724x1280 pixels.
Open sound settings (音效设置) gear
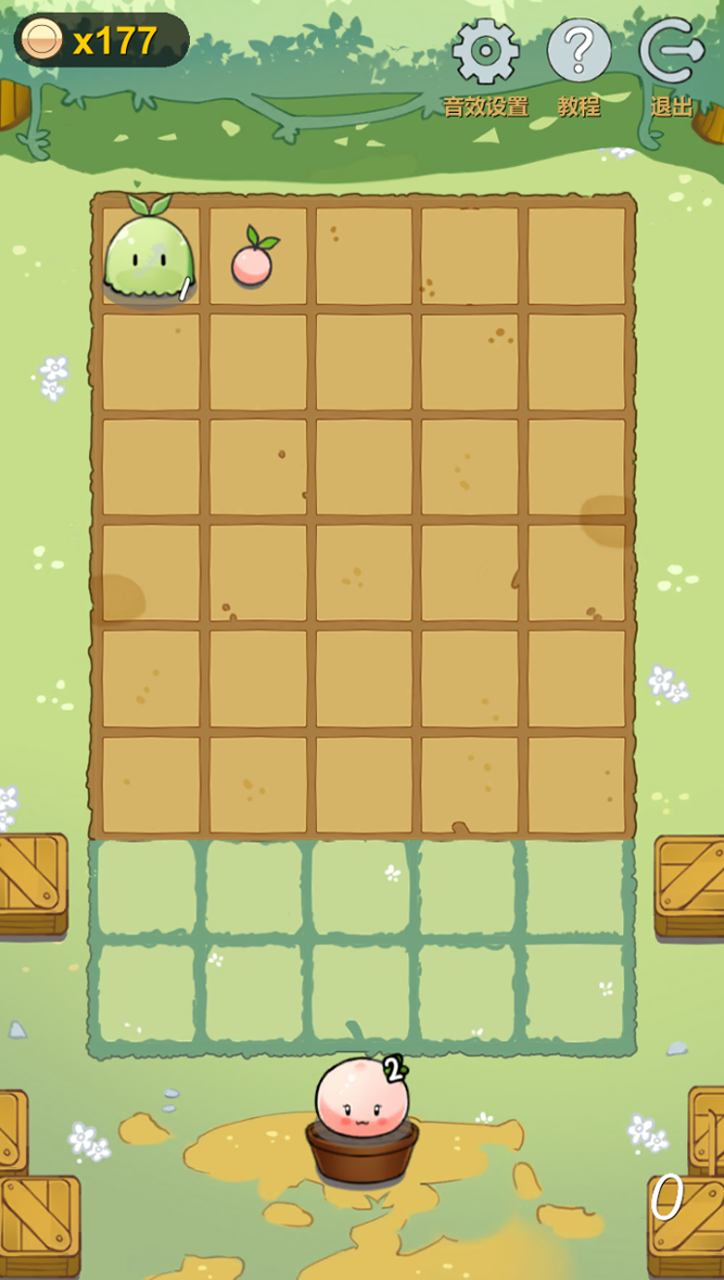click(485, 52)
